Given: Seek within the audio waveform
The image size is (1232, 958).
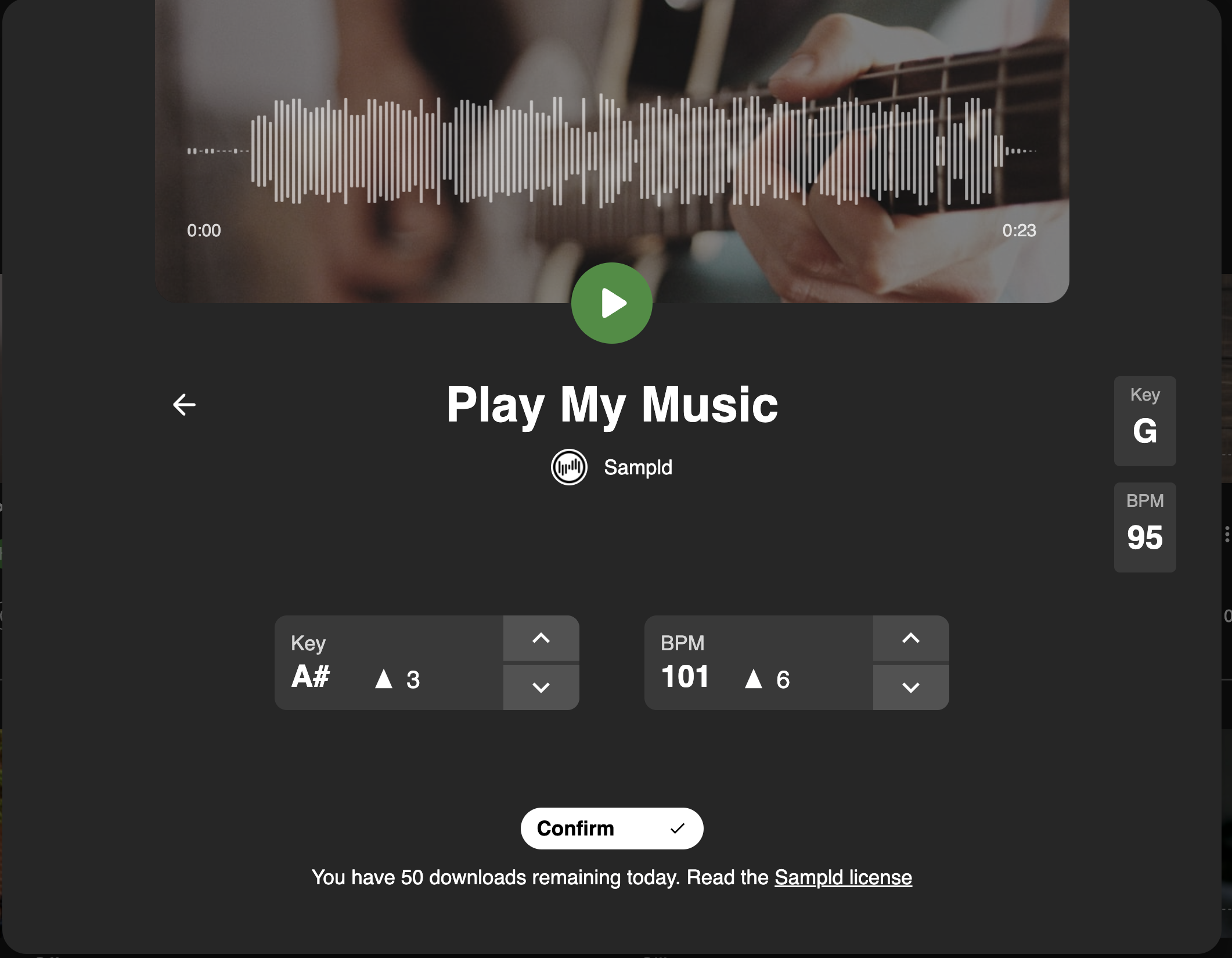Looking at the screenshot, I should 611,151.
